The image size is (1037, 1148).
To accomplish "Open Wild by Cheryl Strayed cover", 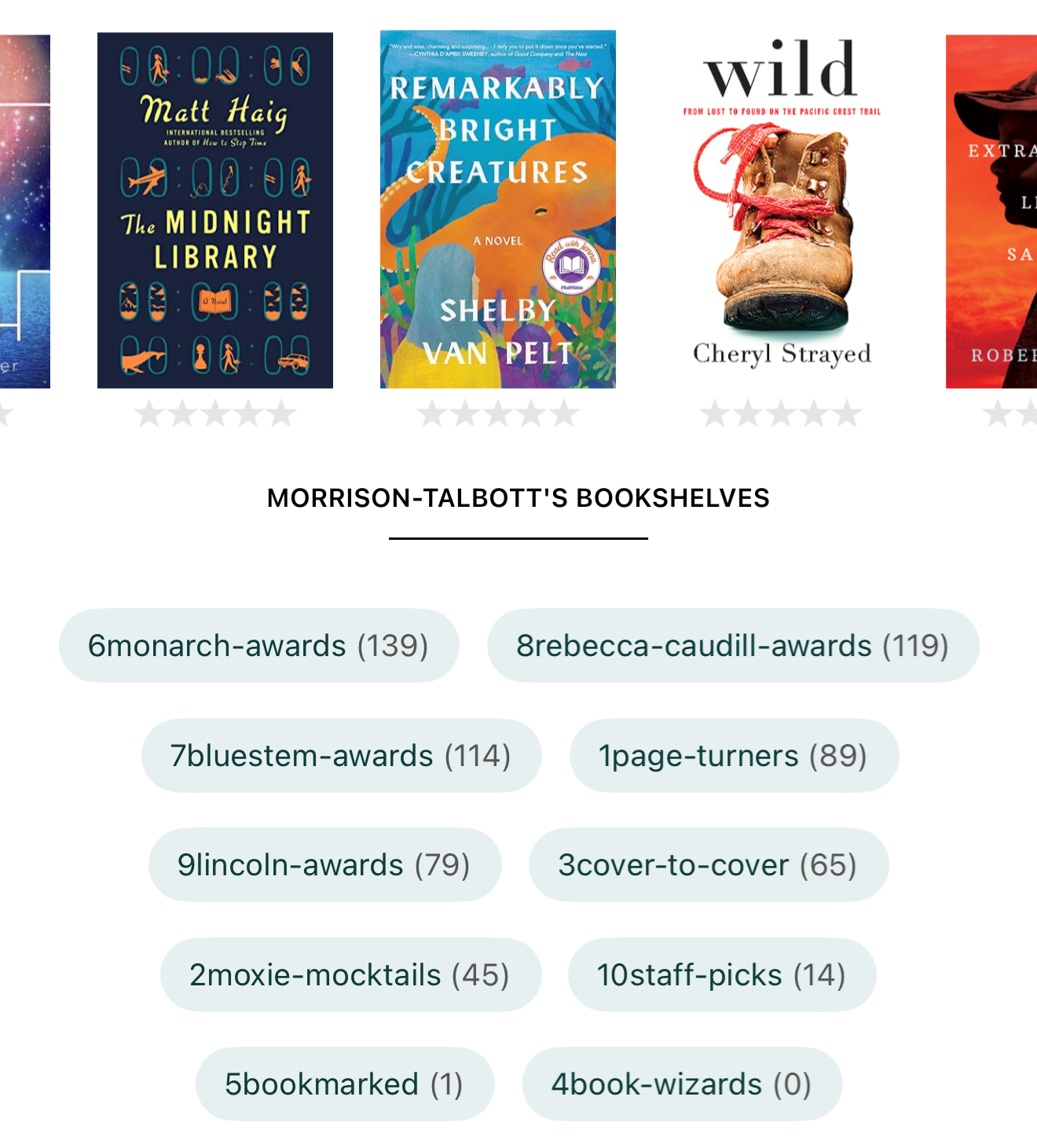I will coord(781,210).
